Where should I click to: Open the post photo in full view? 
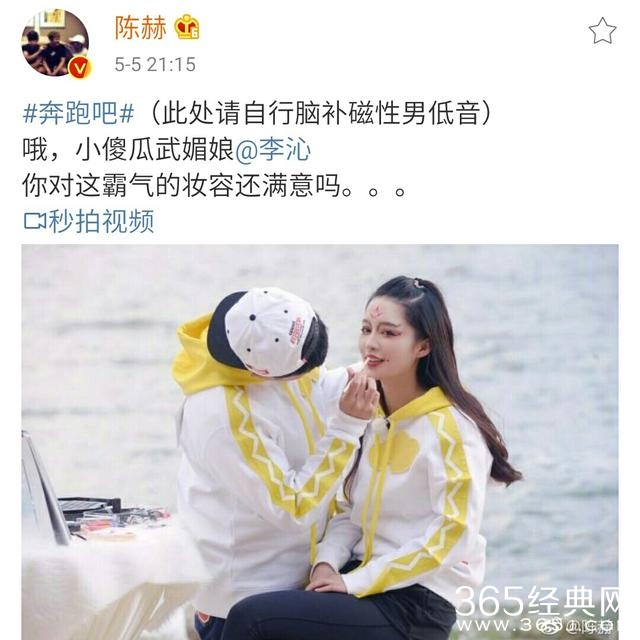[320, 440]
